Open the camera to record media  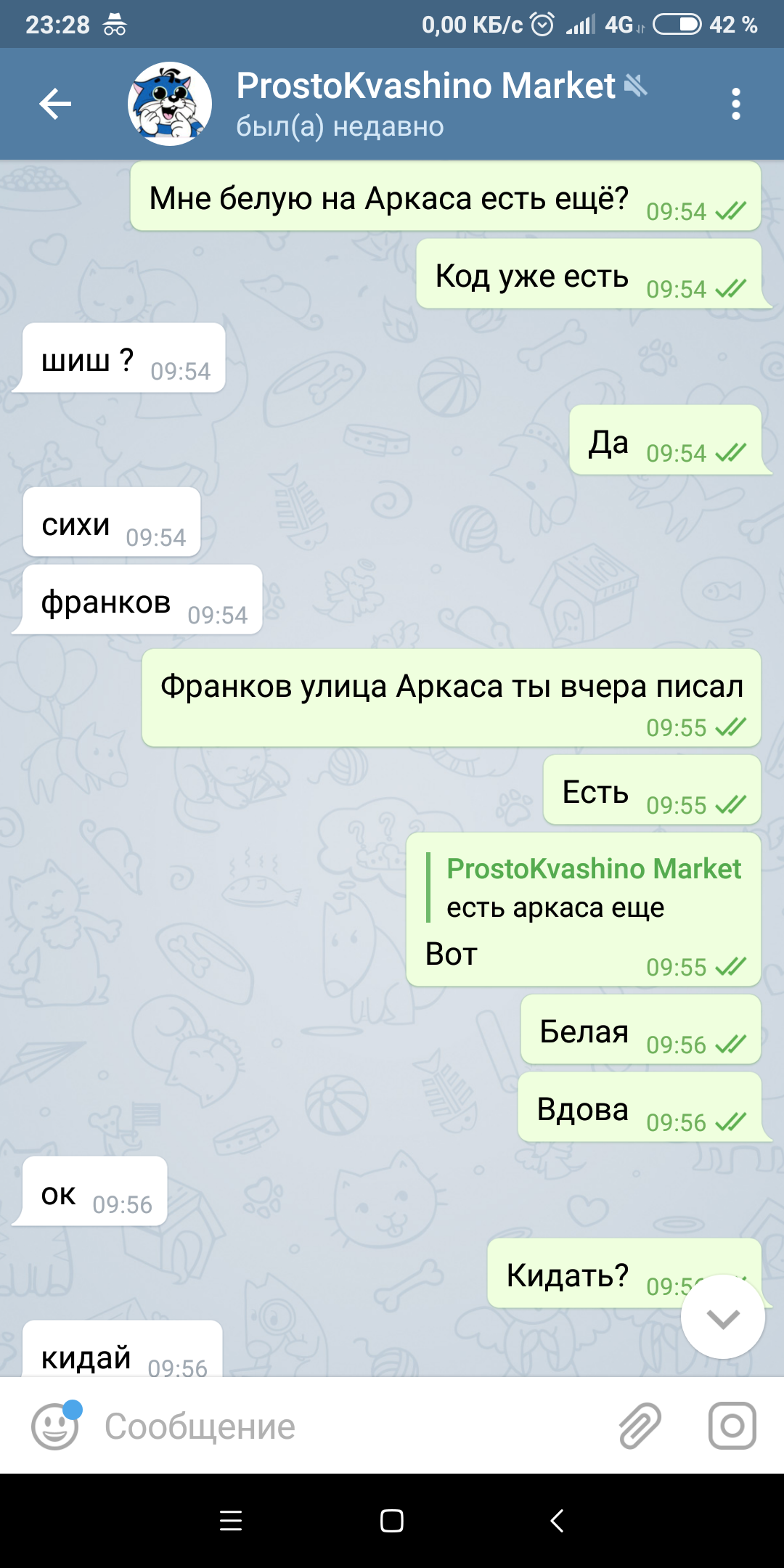click(732, 1426)
